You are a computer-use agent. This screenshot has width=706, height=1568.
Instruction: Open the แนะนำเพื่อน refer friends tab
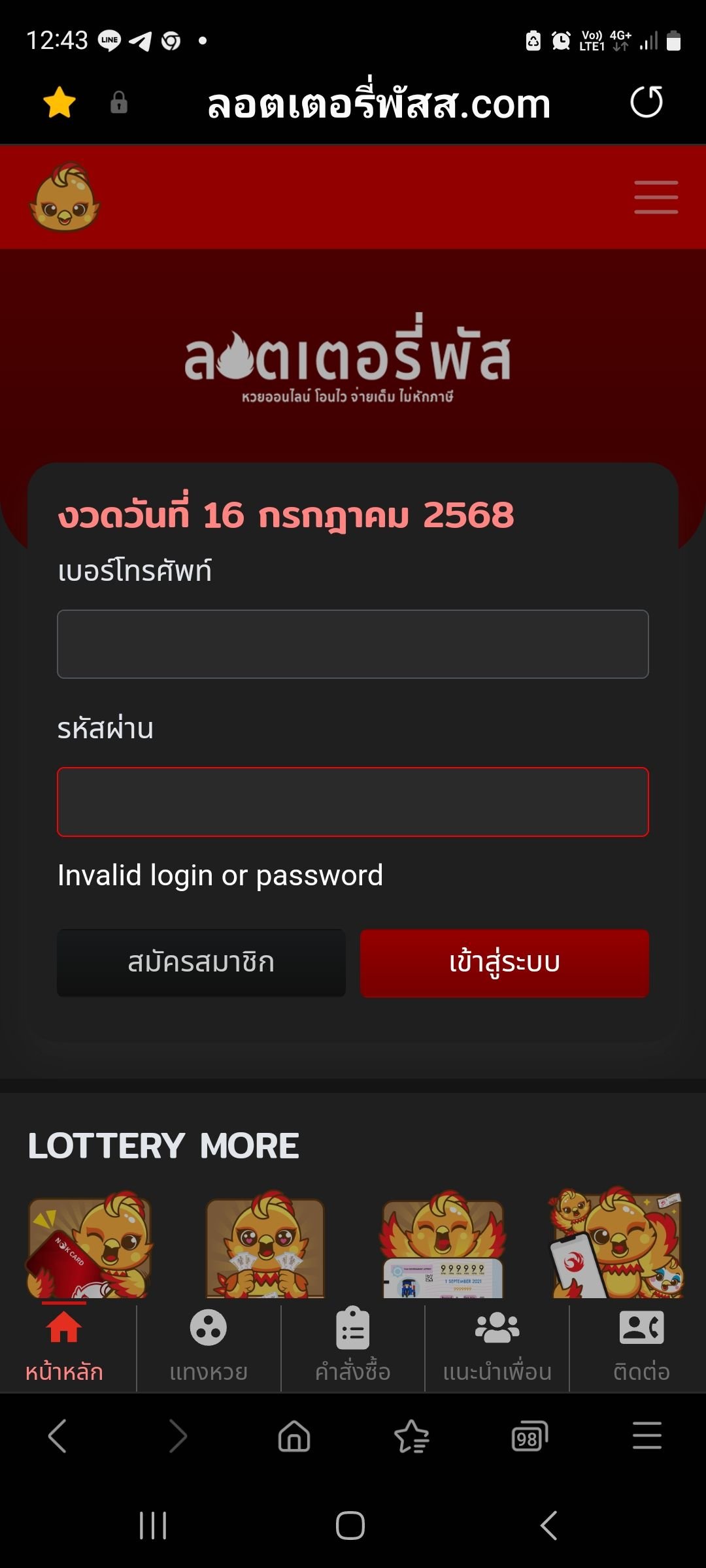pos(497,1347)
